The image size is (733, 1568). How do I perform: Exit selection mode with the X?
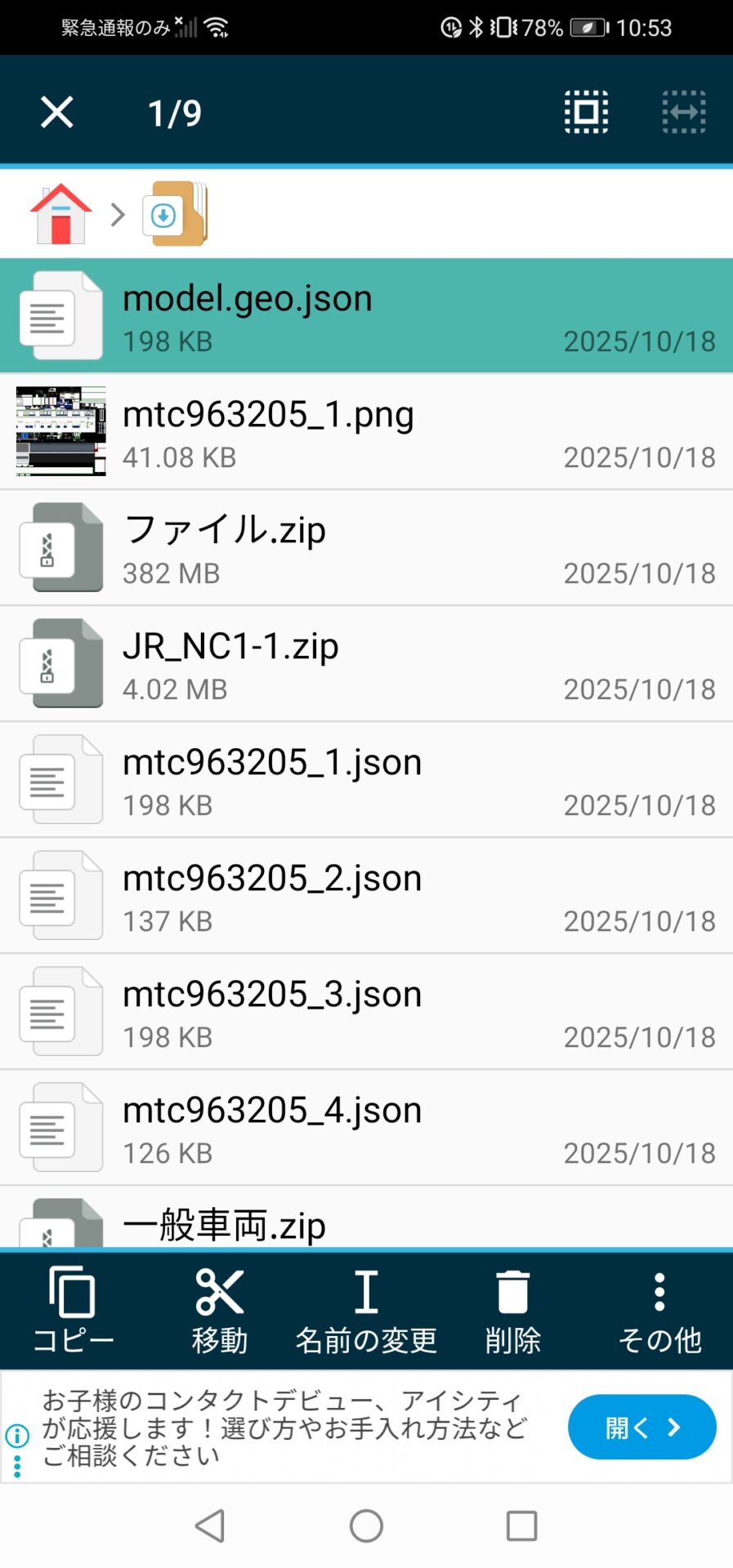(56, 111)
